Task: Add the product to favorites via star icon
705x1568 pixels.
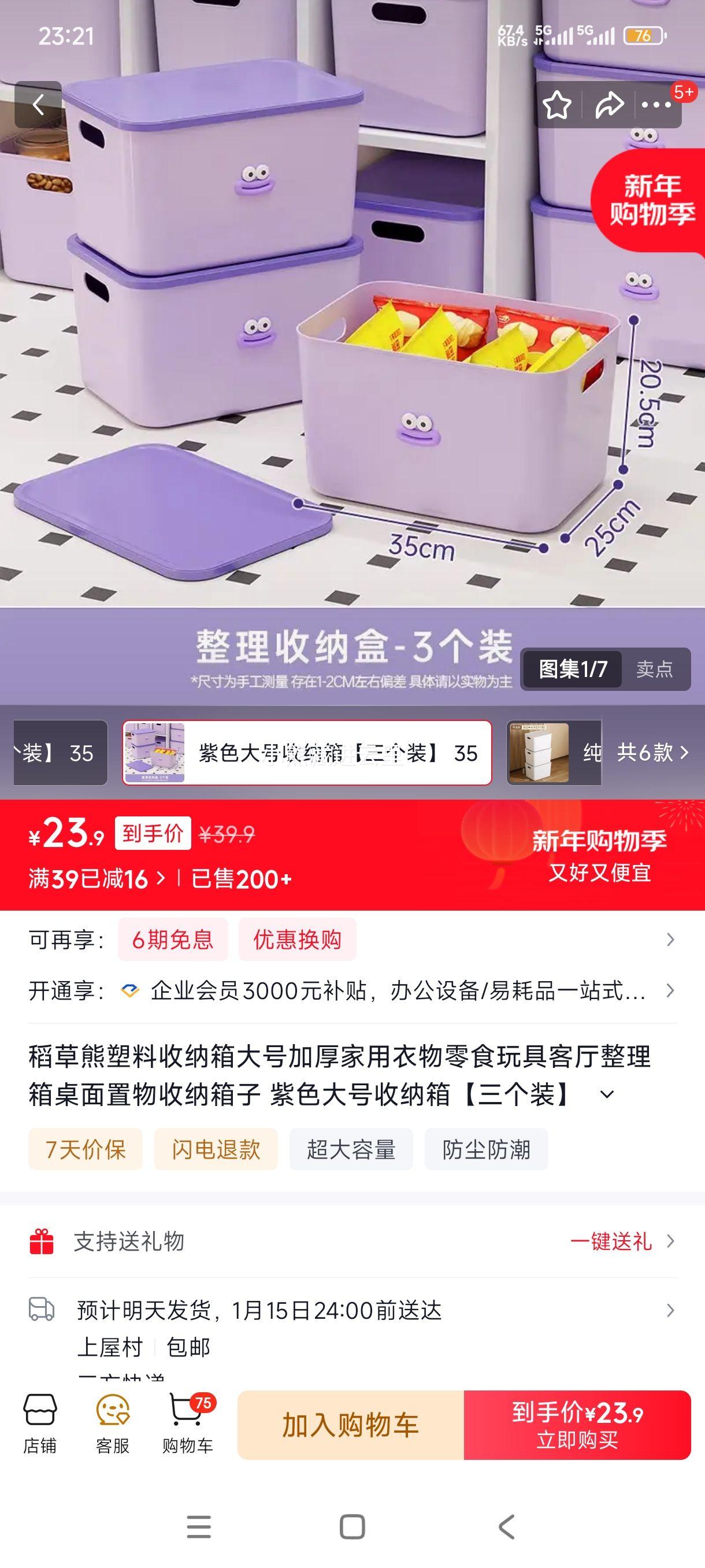Action: (x=558, y=105)
